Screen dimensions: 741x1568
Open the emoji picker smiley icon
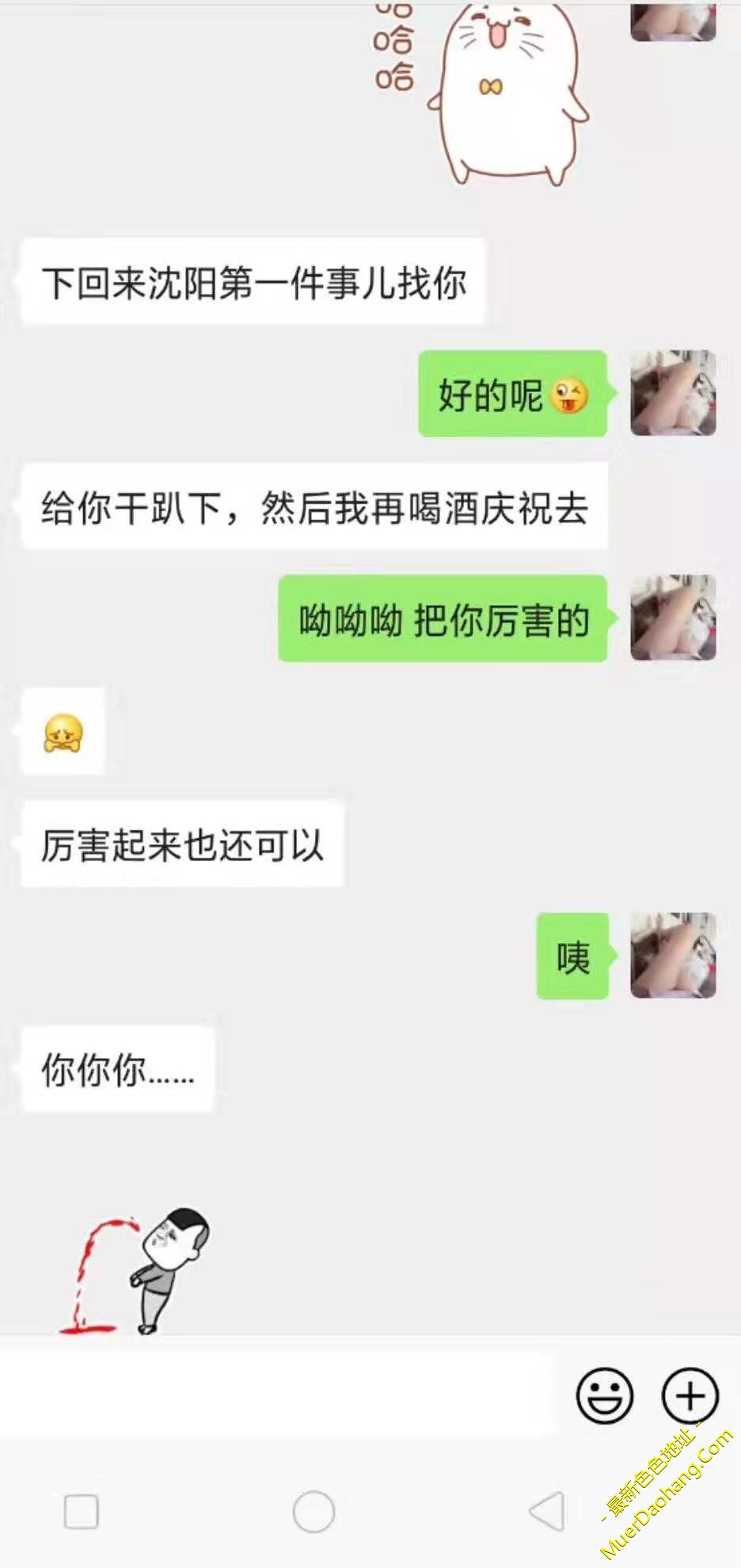[x=604, y=1395]
